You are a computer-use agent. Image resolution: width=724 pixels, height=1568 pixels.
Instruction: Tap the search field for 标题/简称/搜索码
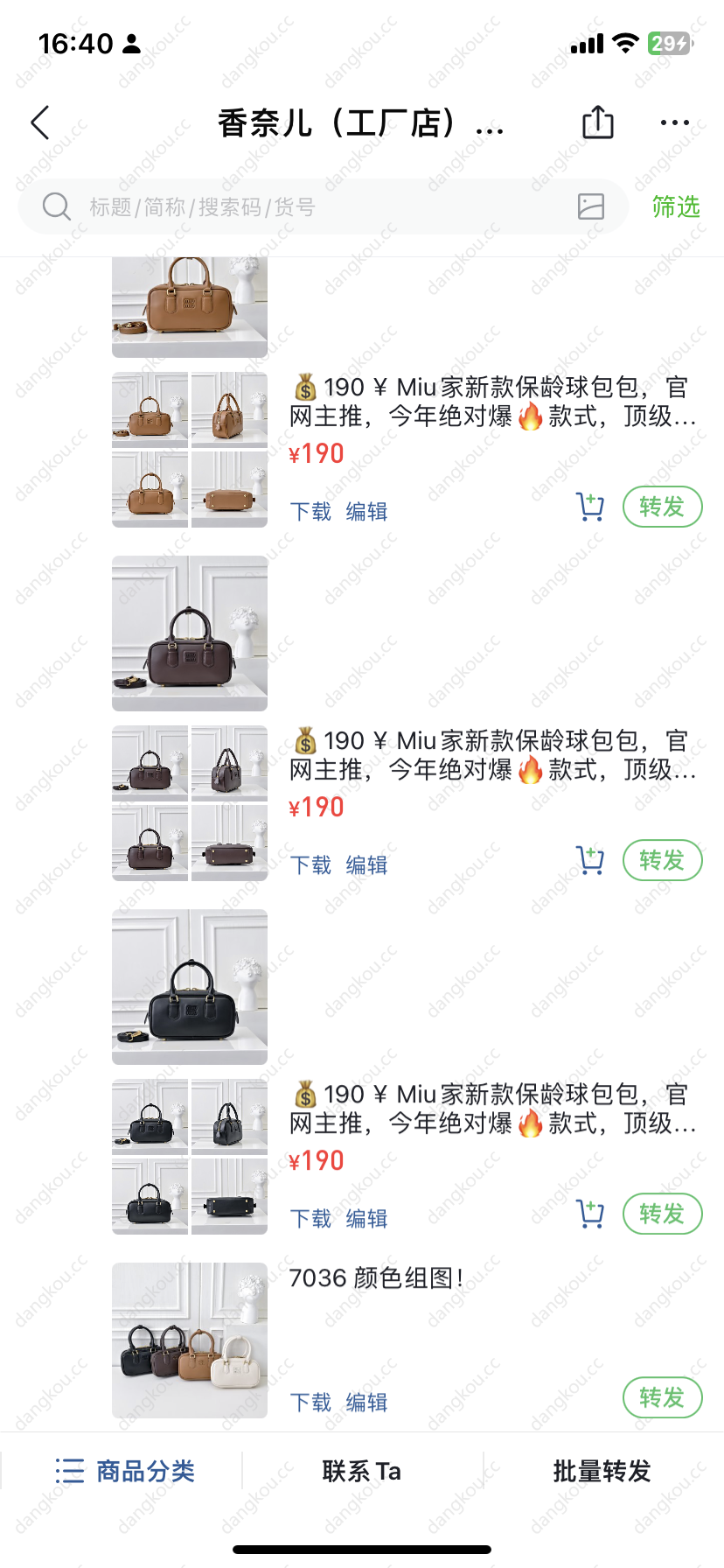tap(306, 207)
